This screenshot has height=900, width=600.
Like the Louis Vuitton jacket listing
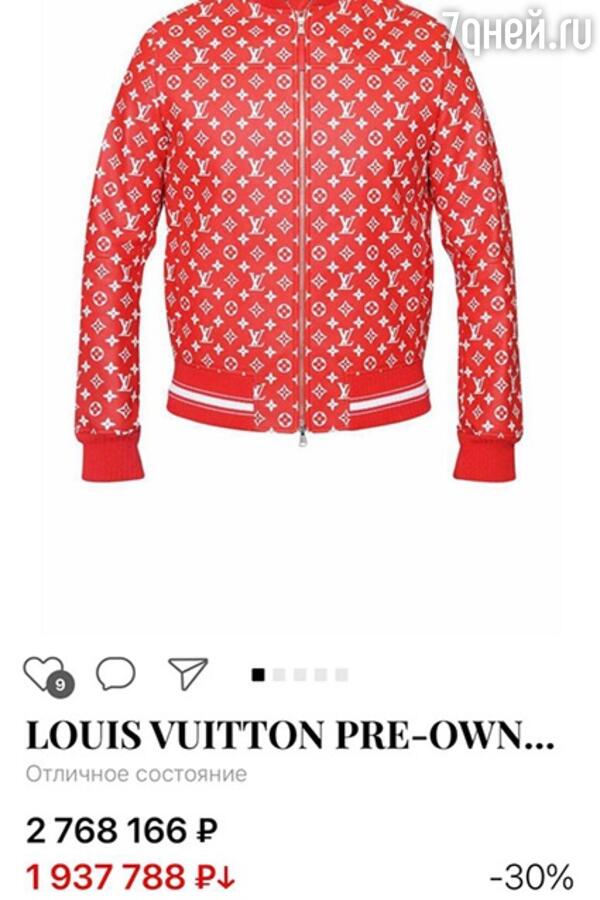[x=42, y=672]
